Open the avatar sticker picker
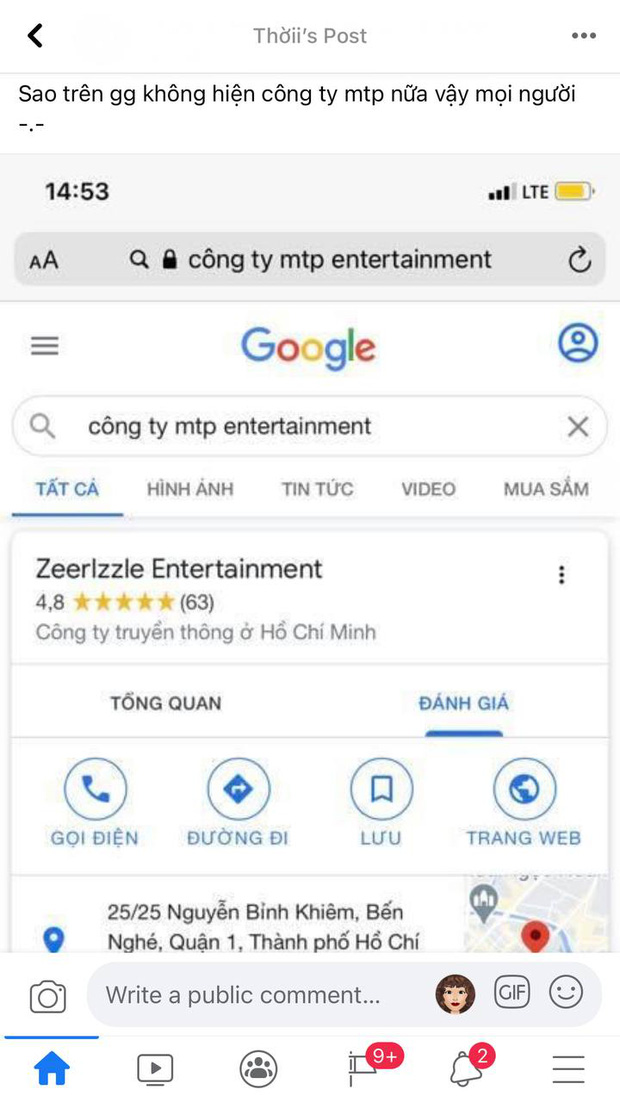 tap(455, 994)
